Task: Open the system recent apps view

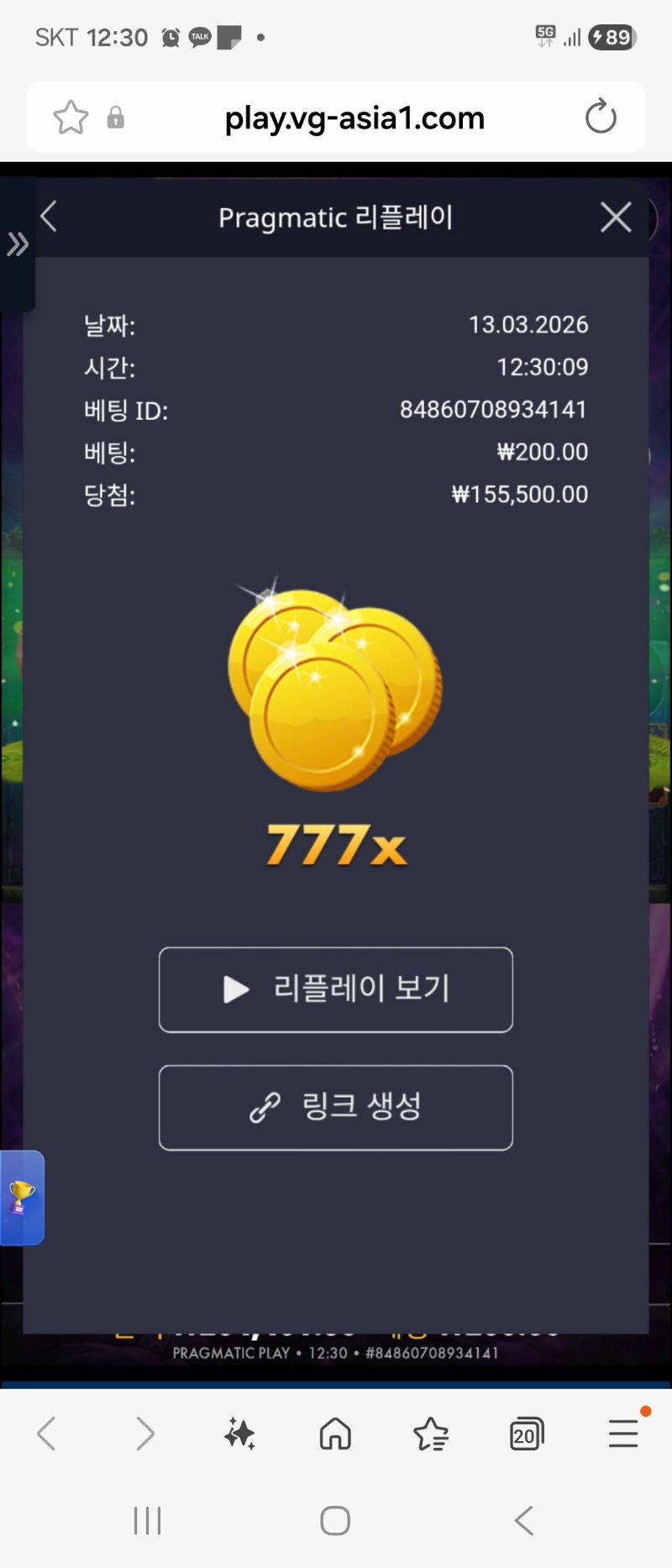Action: [148, 1520]
